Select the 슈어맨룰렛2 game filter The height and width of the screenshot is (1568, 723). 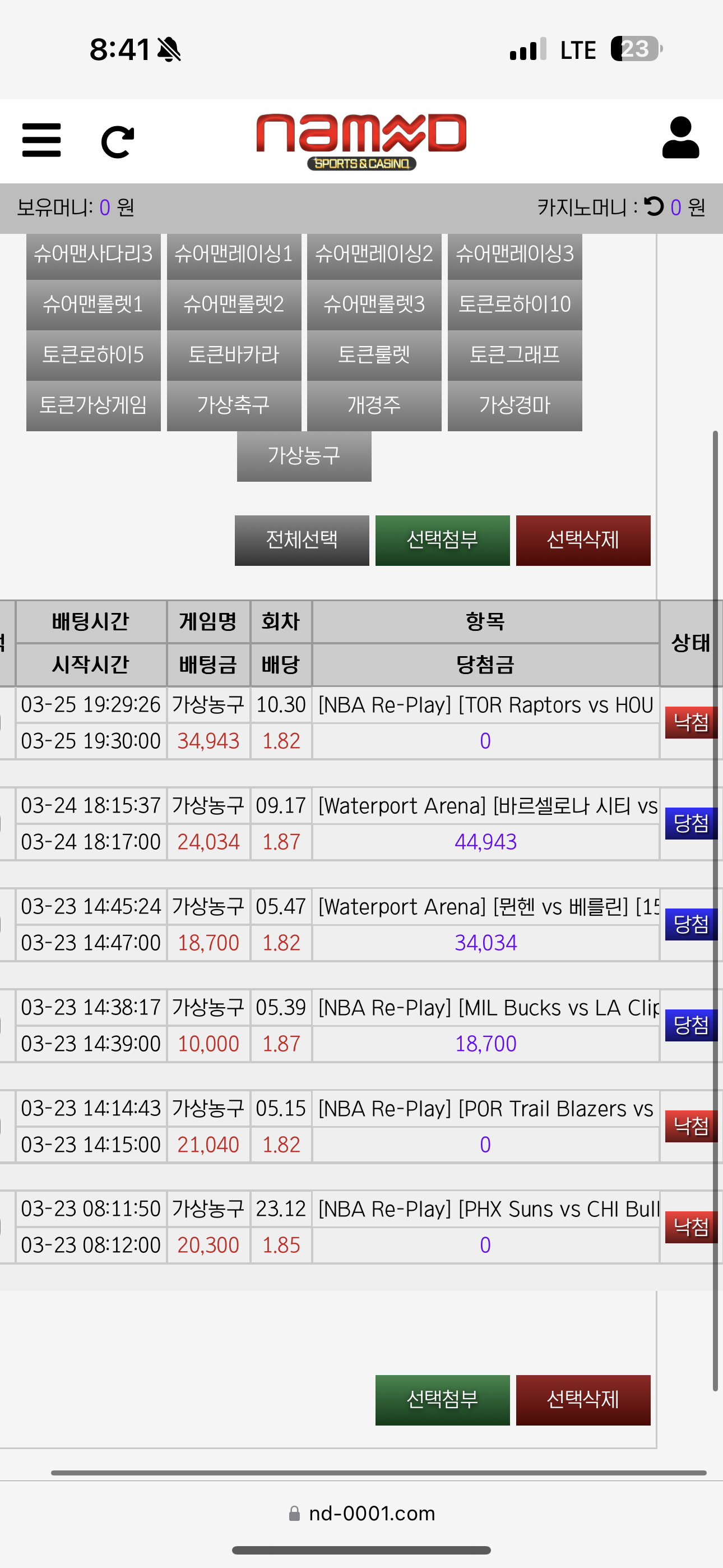point(234,305)
